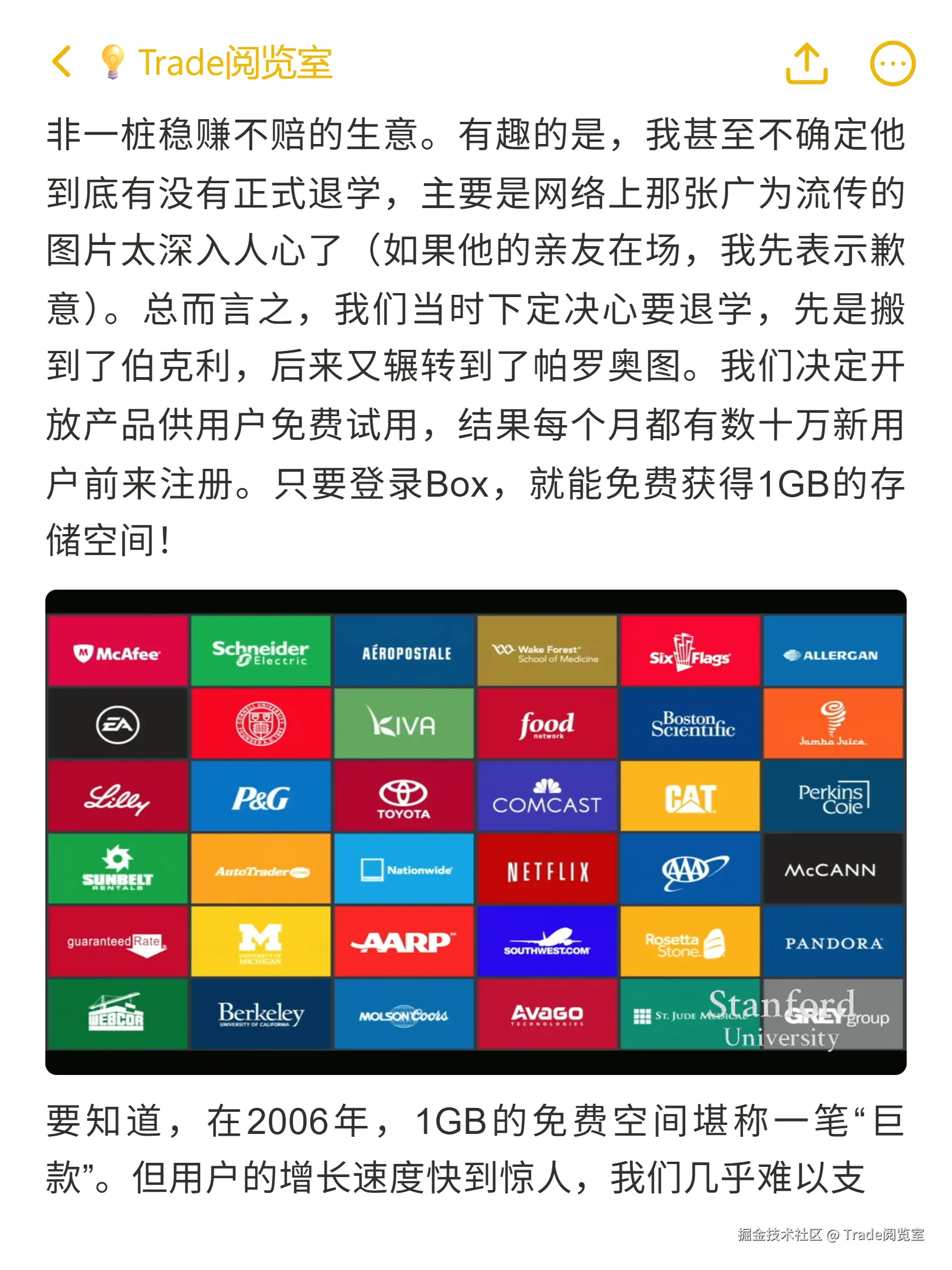
Task: Select the Rosetta Stone logo tile
Action: 690,943
